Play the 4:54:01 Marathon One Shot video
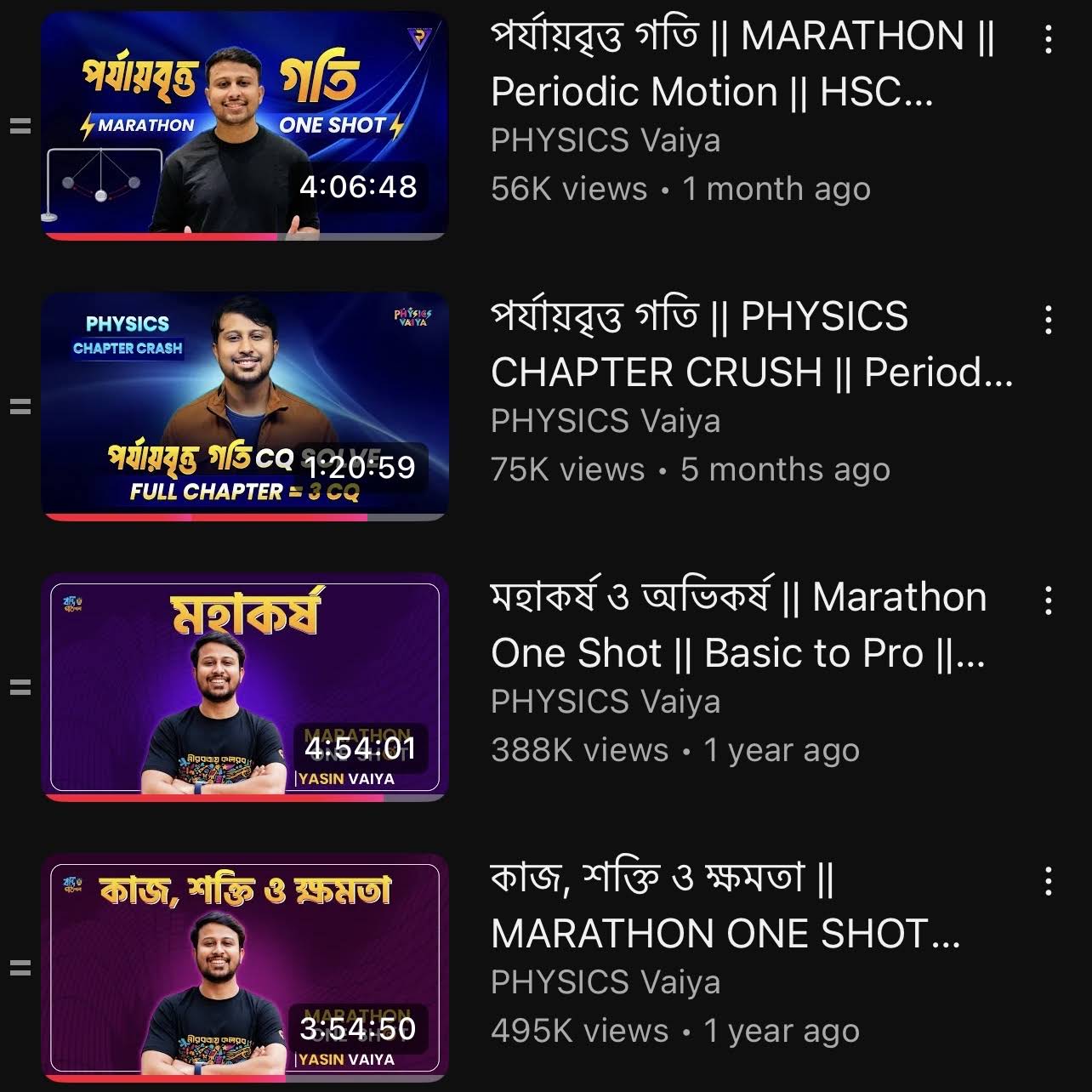The width and height of the screenshot is (1092, 1092). coord(245,687)
